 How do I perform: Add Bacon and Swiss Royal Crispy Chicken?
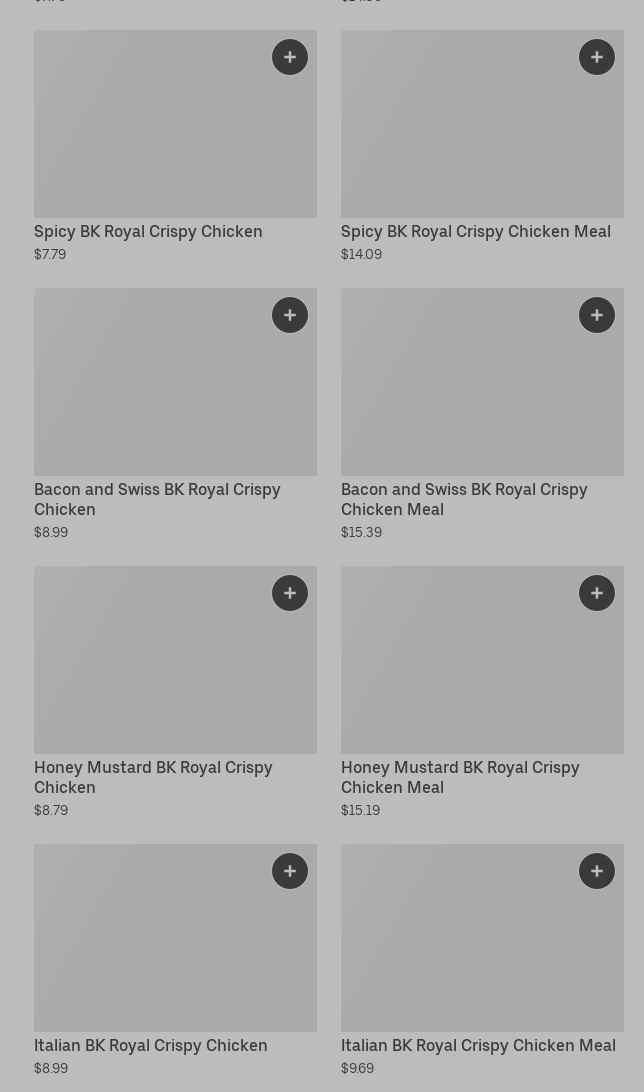click(x=290, y=315)
